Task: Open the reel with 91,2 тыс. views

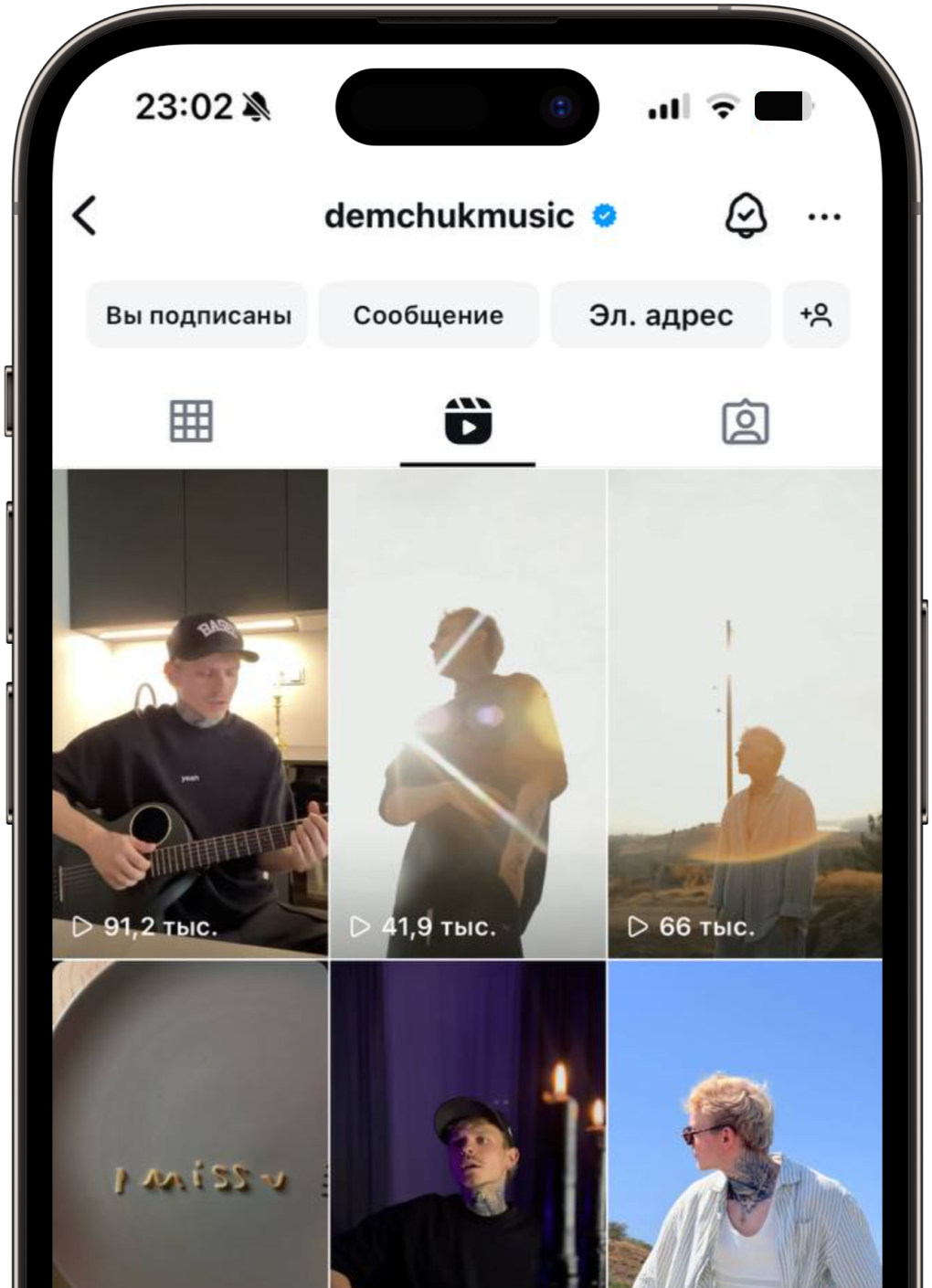Action: click(x=190, y=713)
